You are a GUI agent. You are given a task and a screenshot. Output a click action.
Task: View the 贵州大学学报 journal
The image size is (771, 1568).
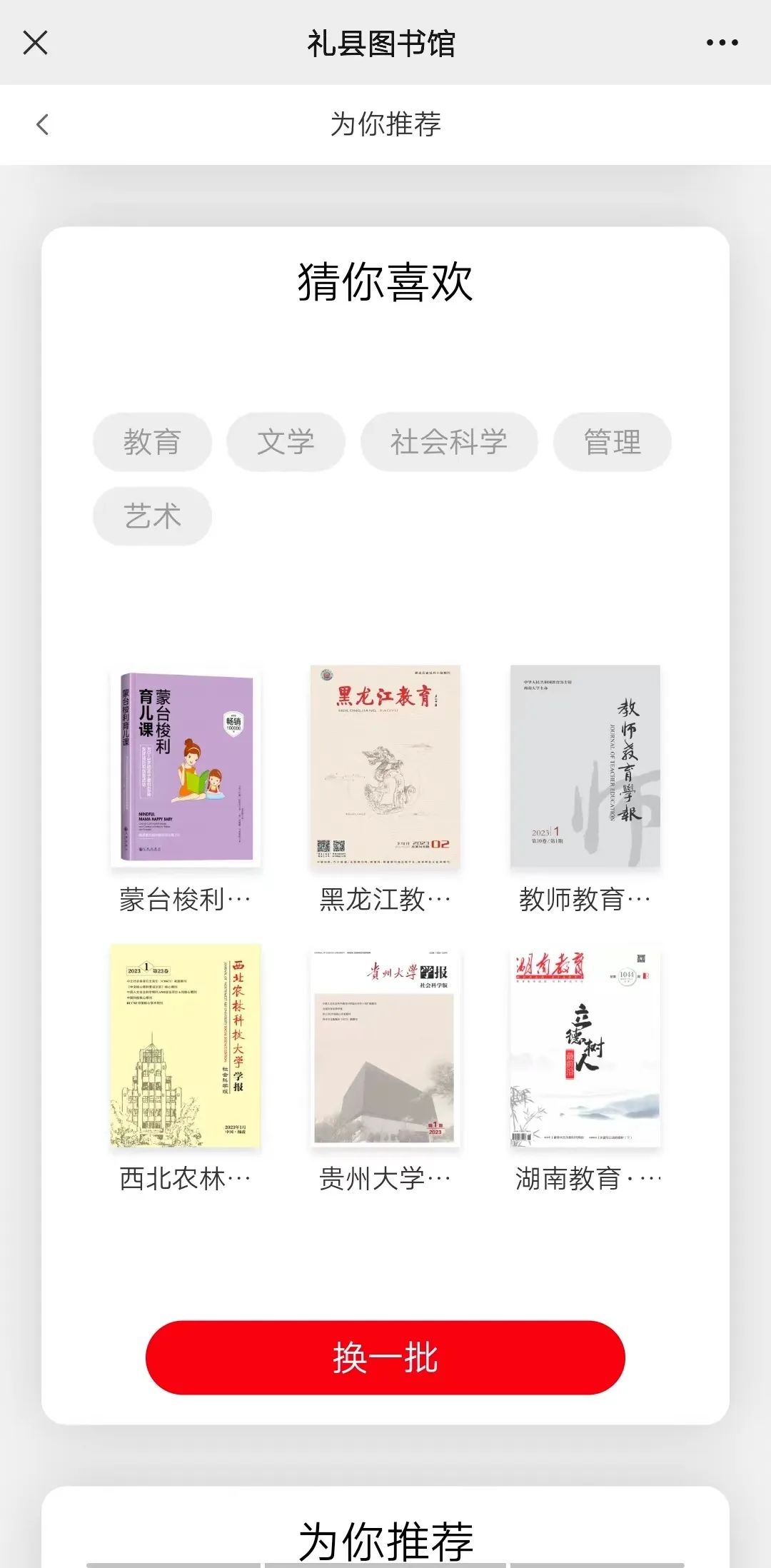[x=385, y=1046]
